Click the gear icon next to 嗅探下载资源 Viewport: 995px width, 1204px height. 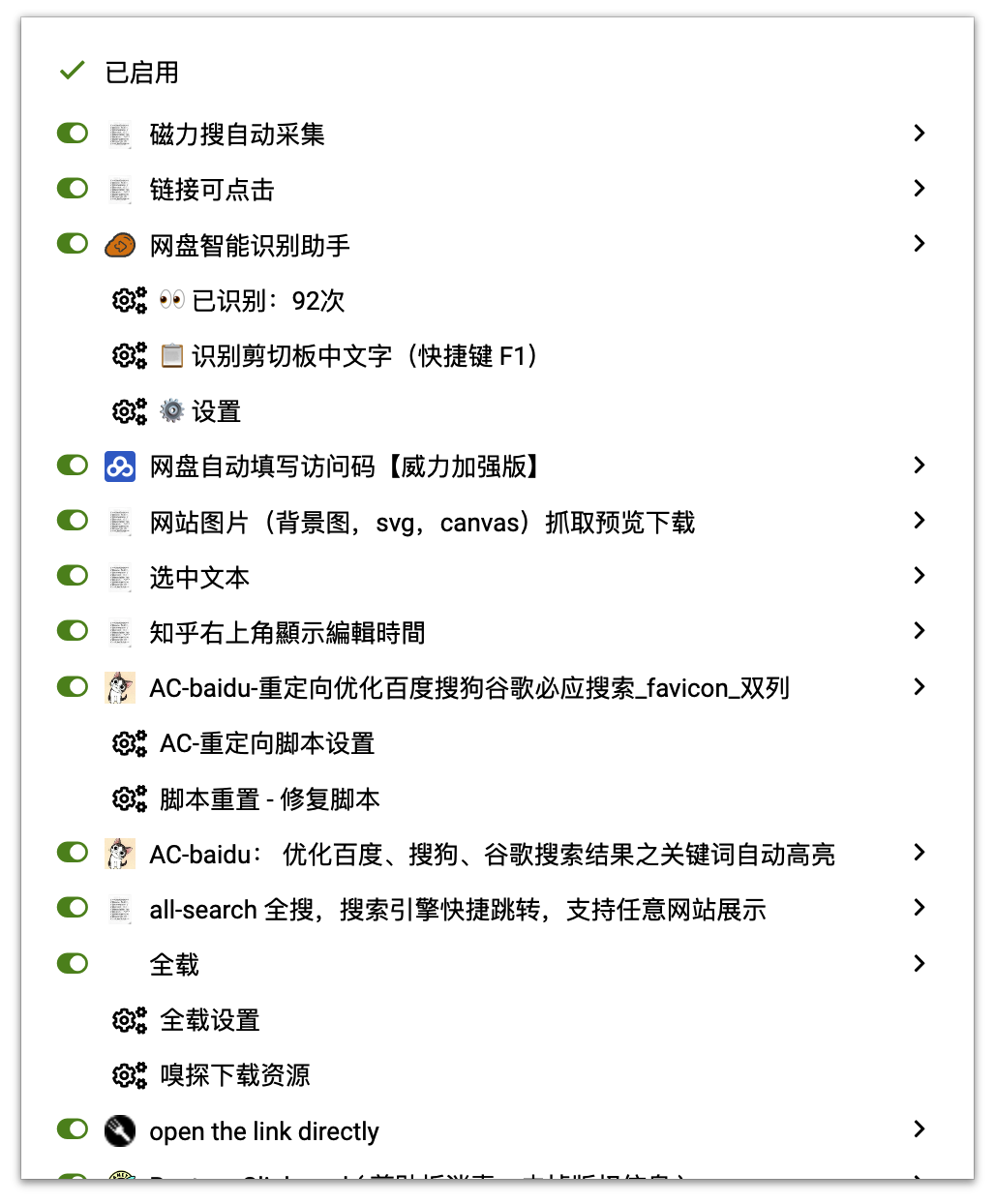coord(127,1075)
